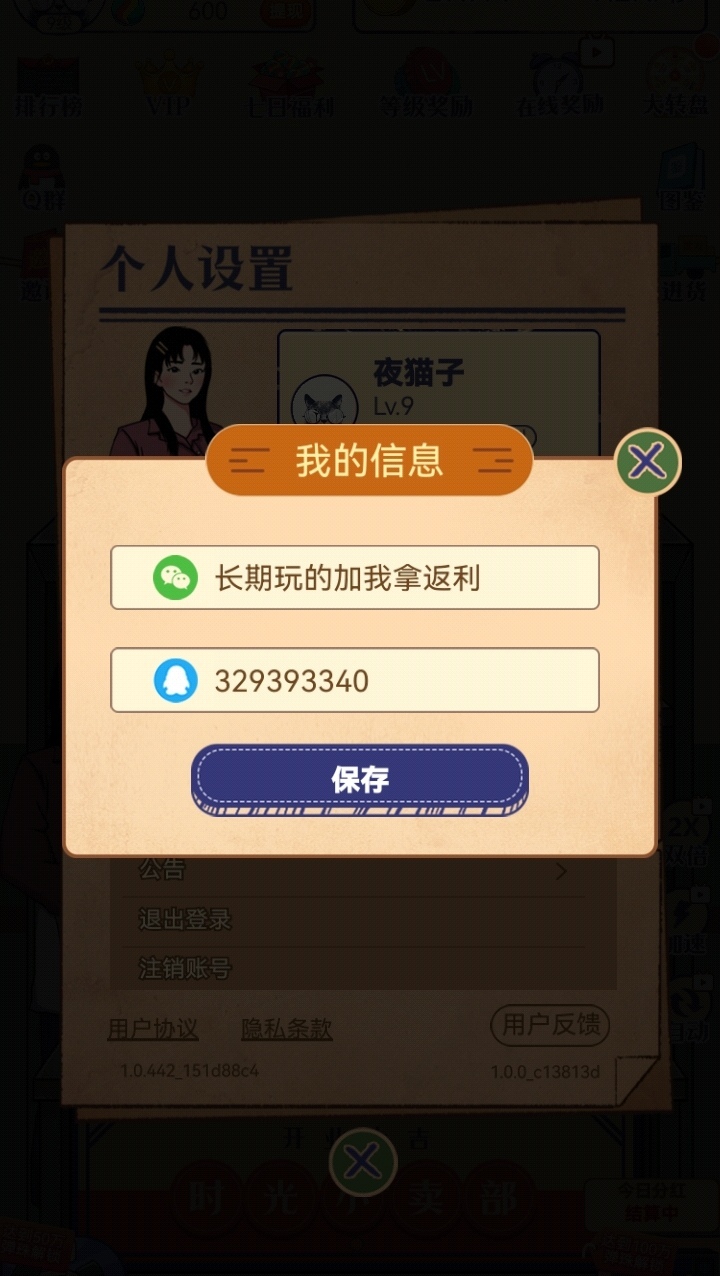Open 用户反馈 user feedback
Viewport: 720px width, 1276px height.
[x=549, y=1027]
